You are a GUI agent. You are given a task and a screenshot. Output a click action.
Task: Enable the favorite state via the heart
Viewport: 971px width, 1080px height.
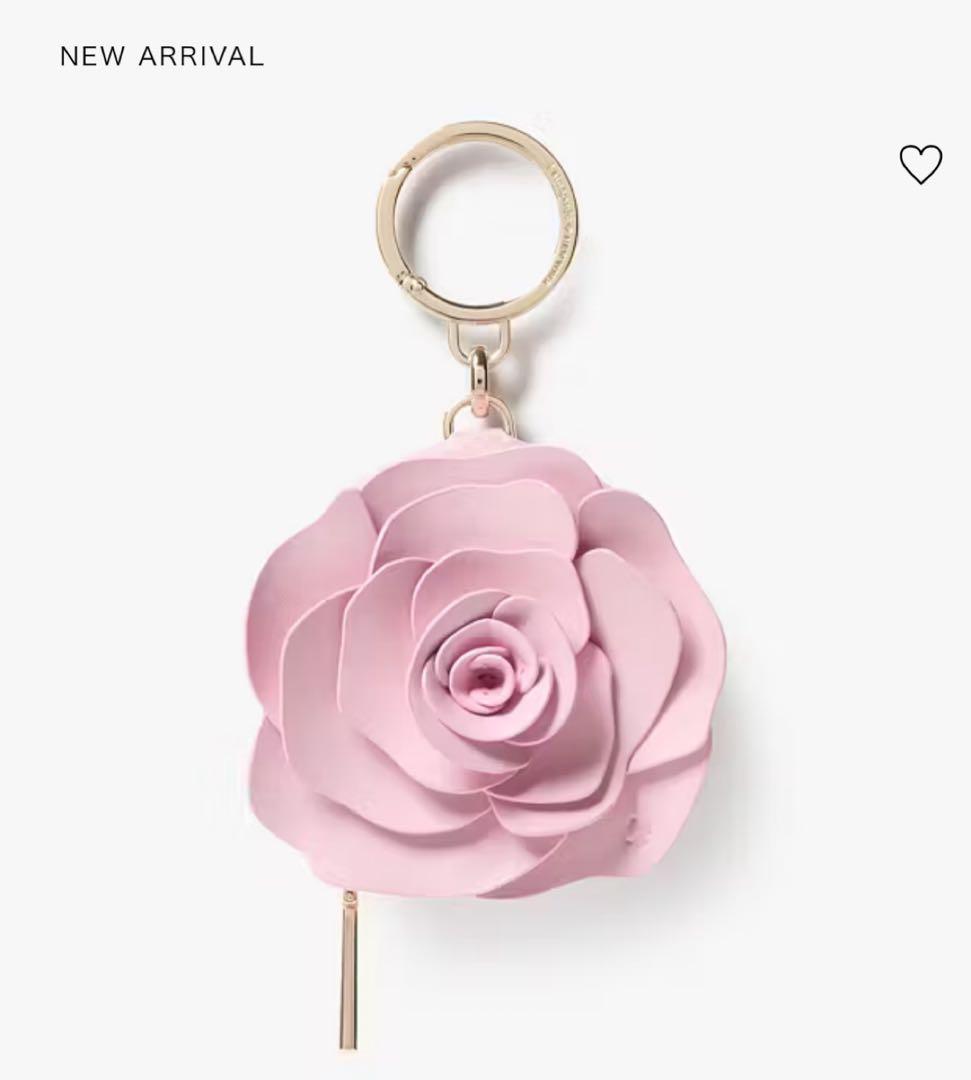click(922, 166)
